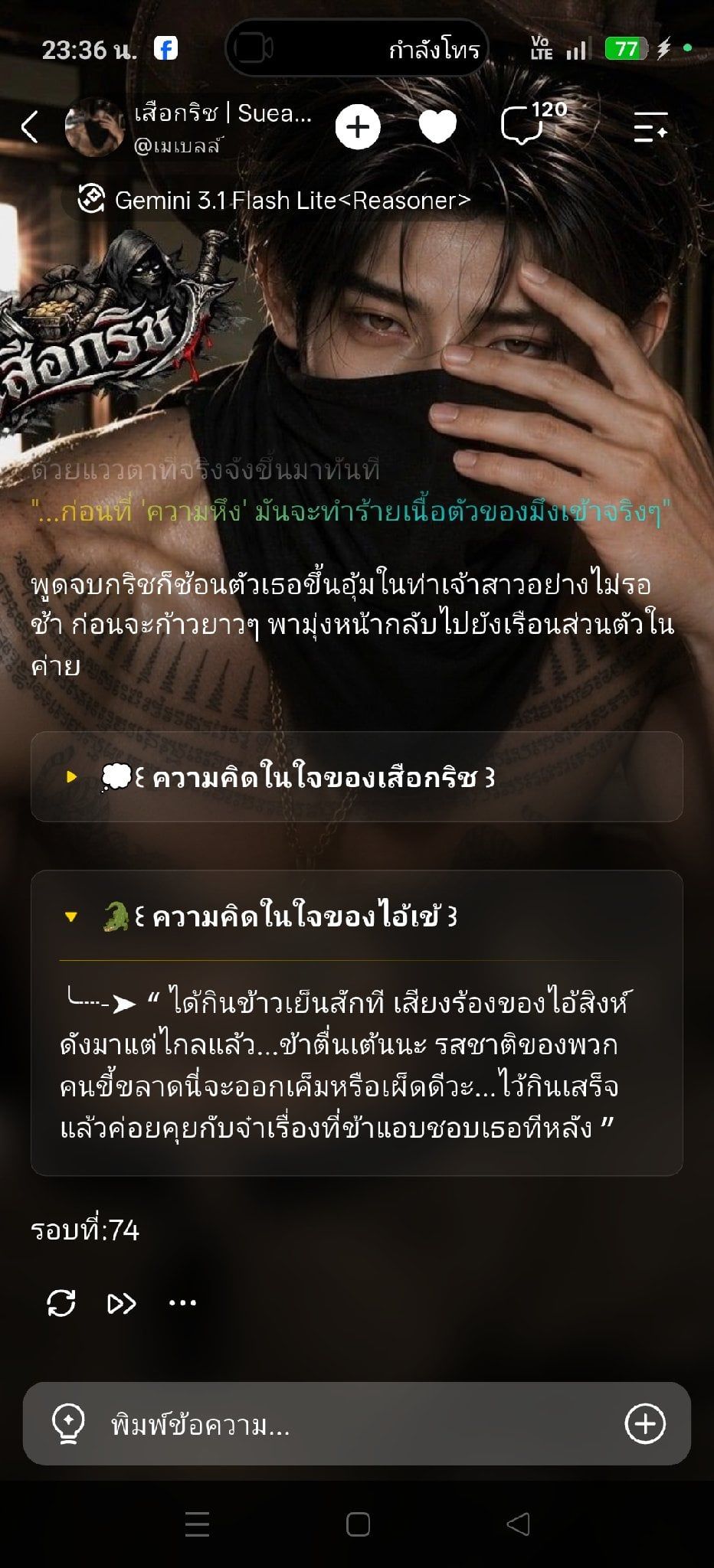
Task: Collapse ความคิดในใจของไอ้เข้ section
Action: pyautogui.click(x=357, y=916)
